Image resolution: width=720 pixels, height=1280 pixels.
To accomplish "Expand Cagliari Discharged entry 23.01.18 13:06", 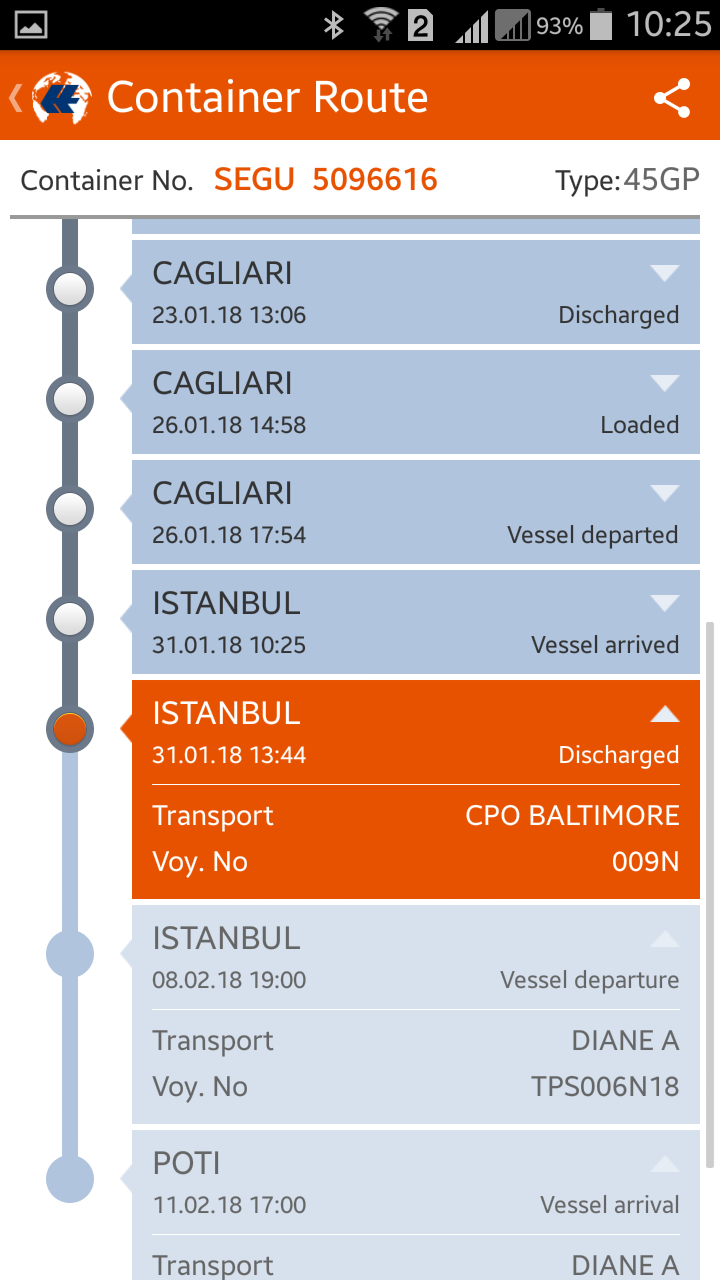I will [664, 273].
